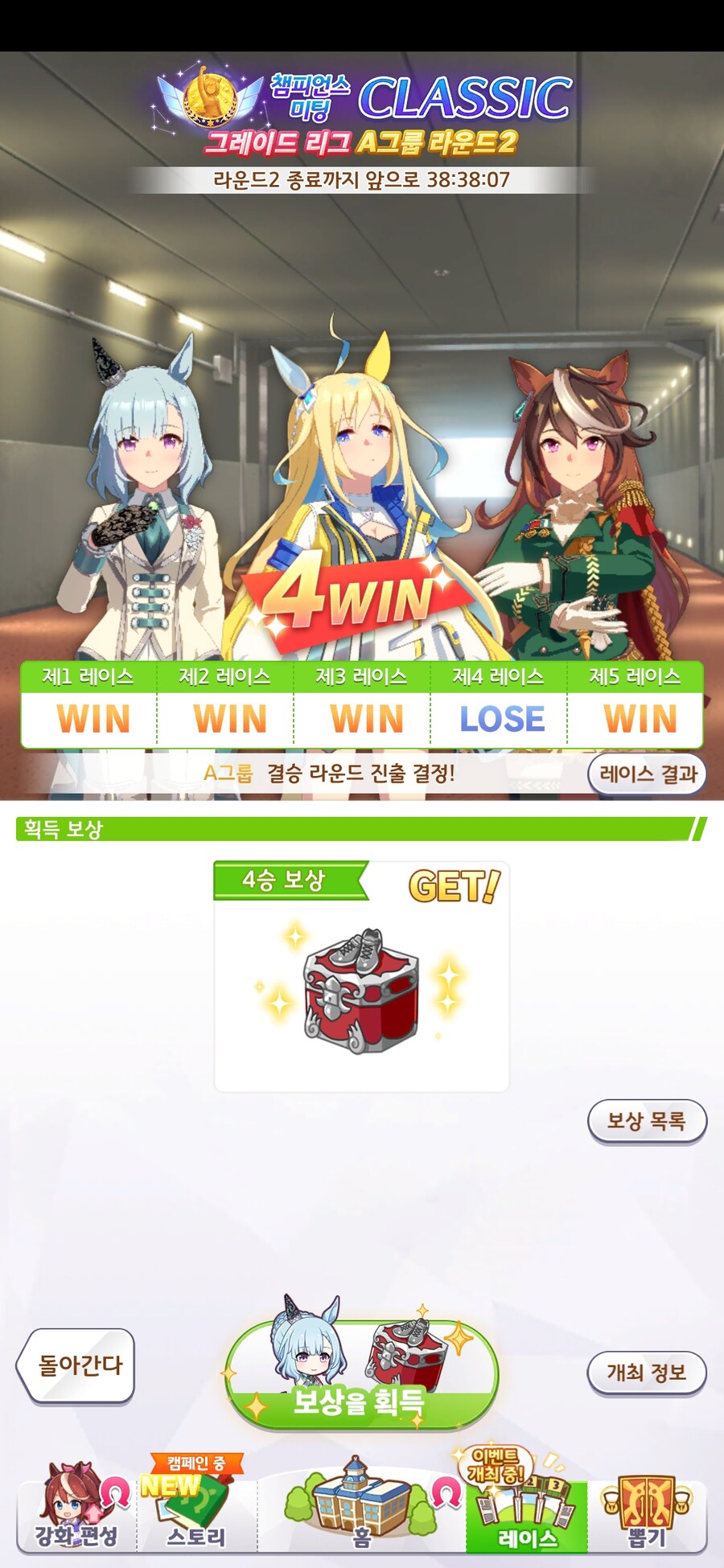Open 개최 정보 event info
724x1568 pixels.
tap(647, 1372)
